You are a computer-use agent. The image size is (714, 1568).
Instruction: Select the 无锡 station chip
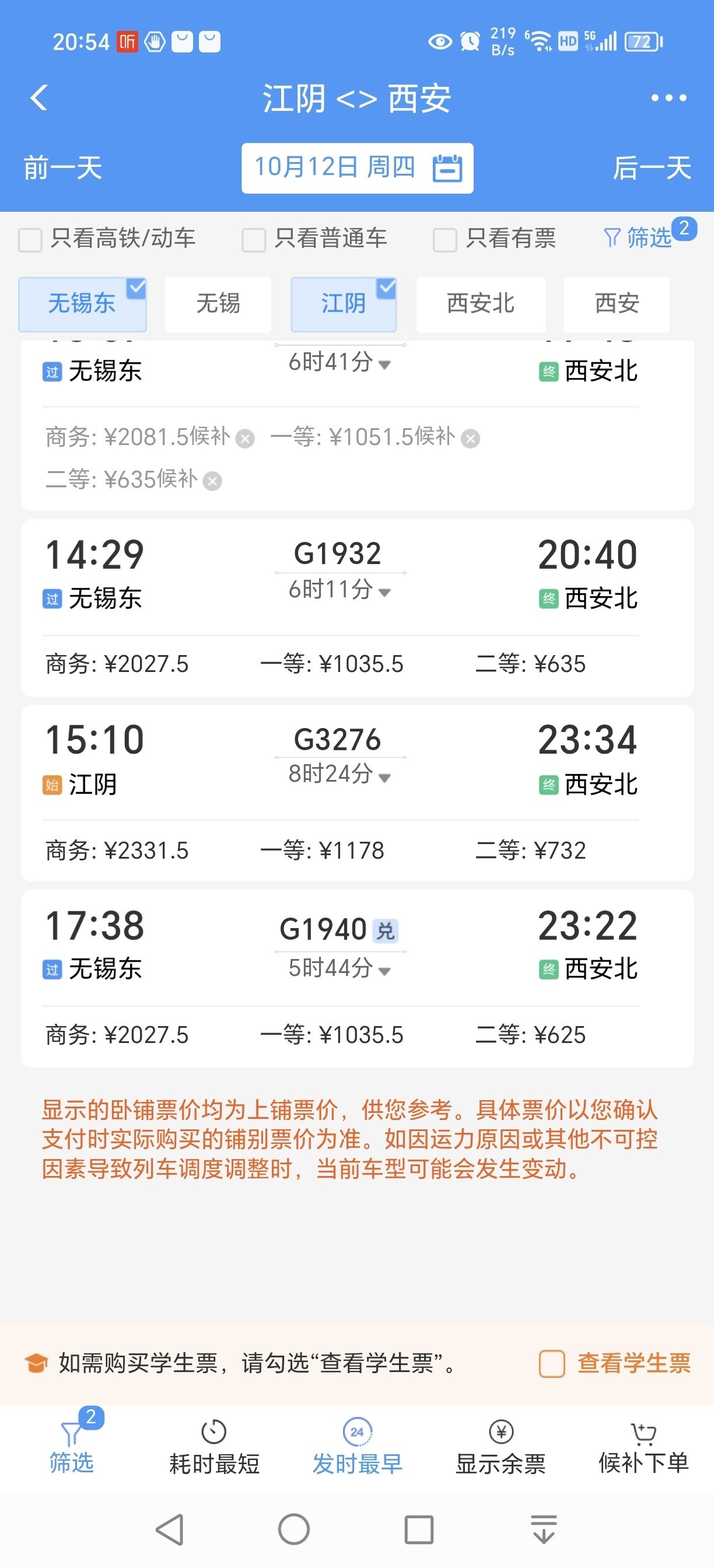(x=218, y=304)
